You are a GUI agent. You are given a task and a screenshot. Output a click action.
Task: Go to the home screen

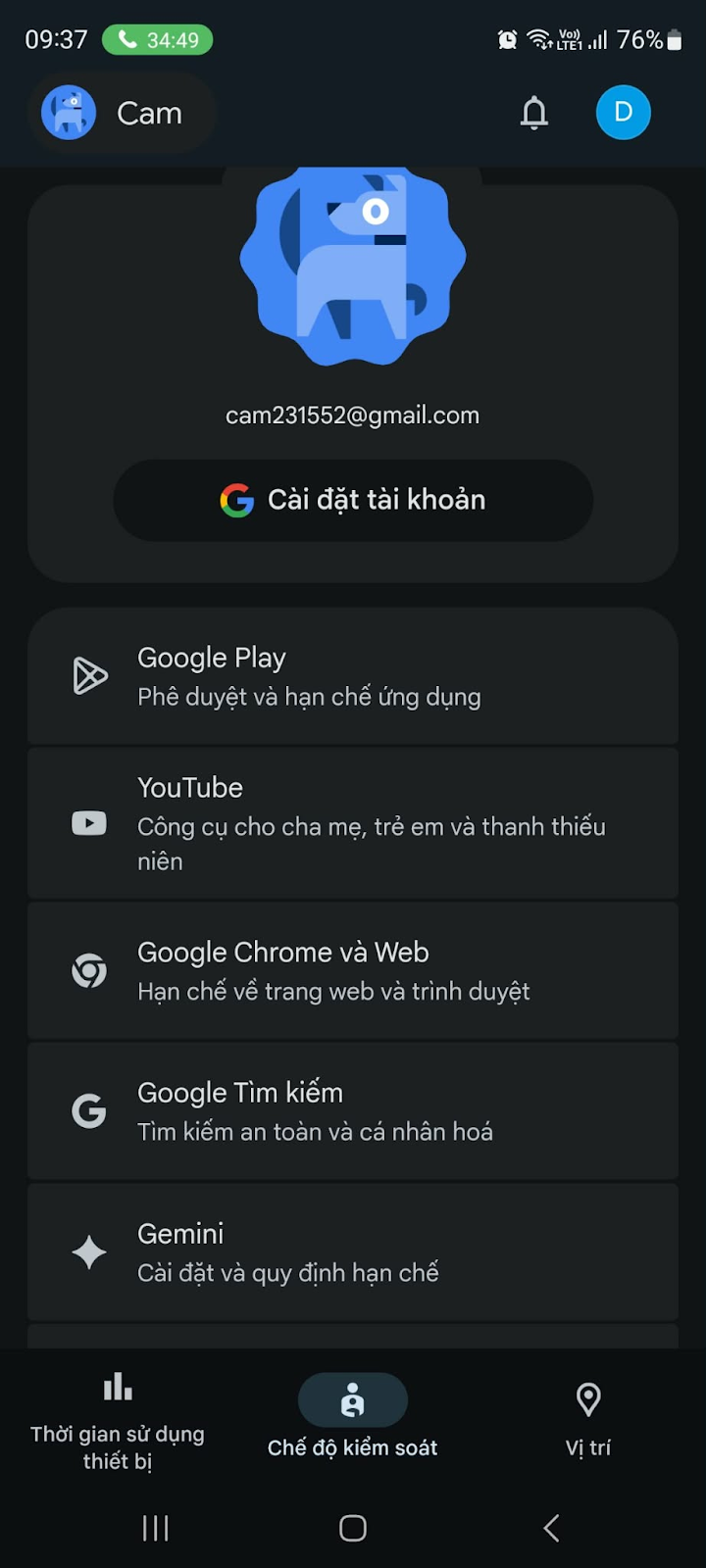[353, 1528]
